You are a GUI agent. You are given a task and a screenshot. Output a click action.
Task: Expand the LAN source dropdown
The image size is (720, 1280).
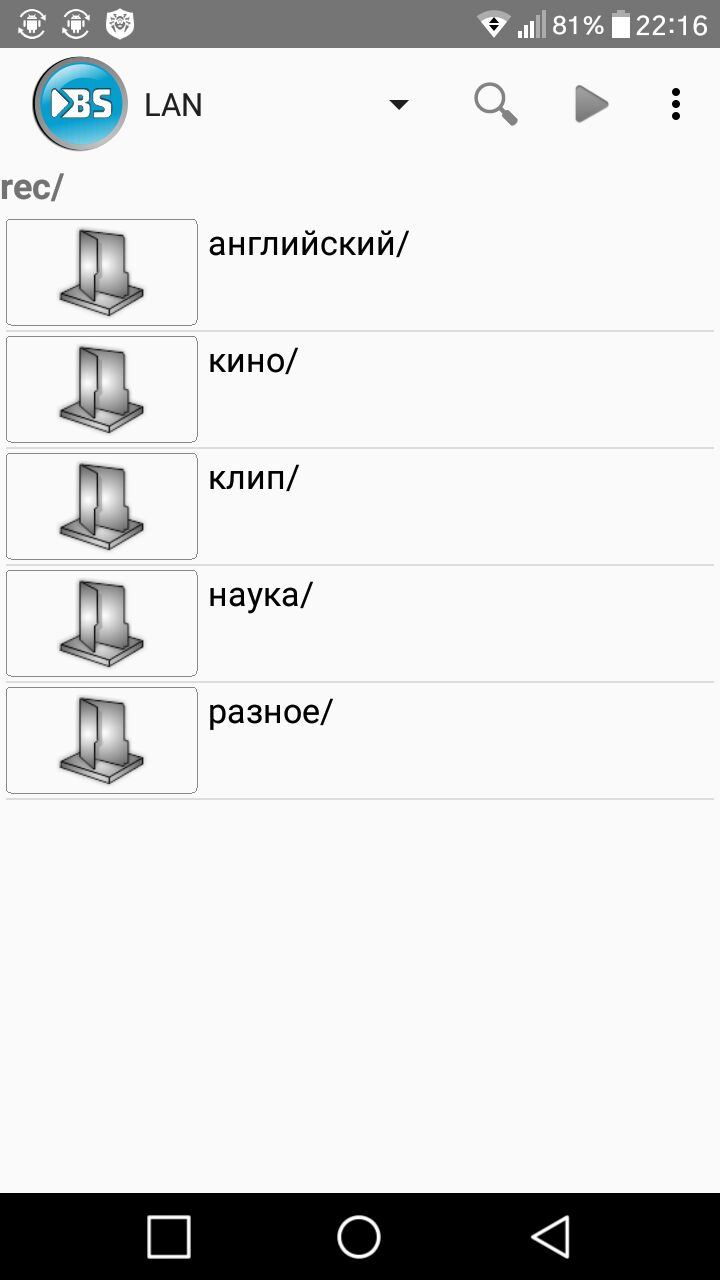point(398,105)
